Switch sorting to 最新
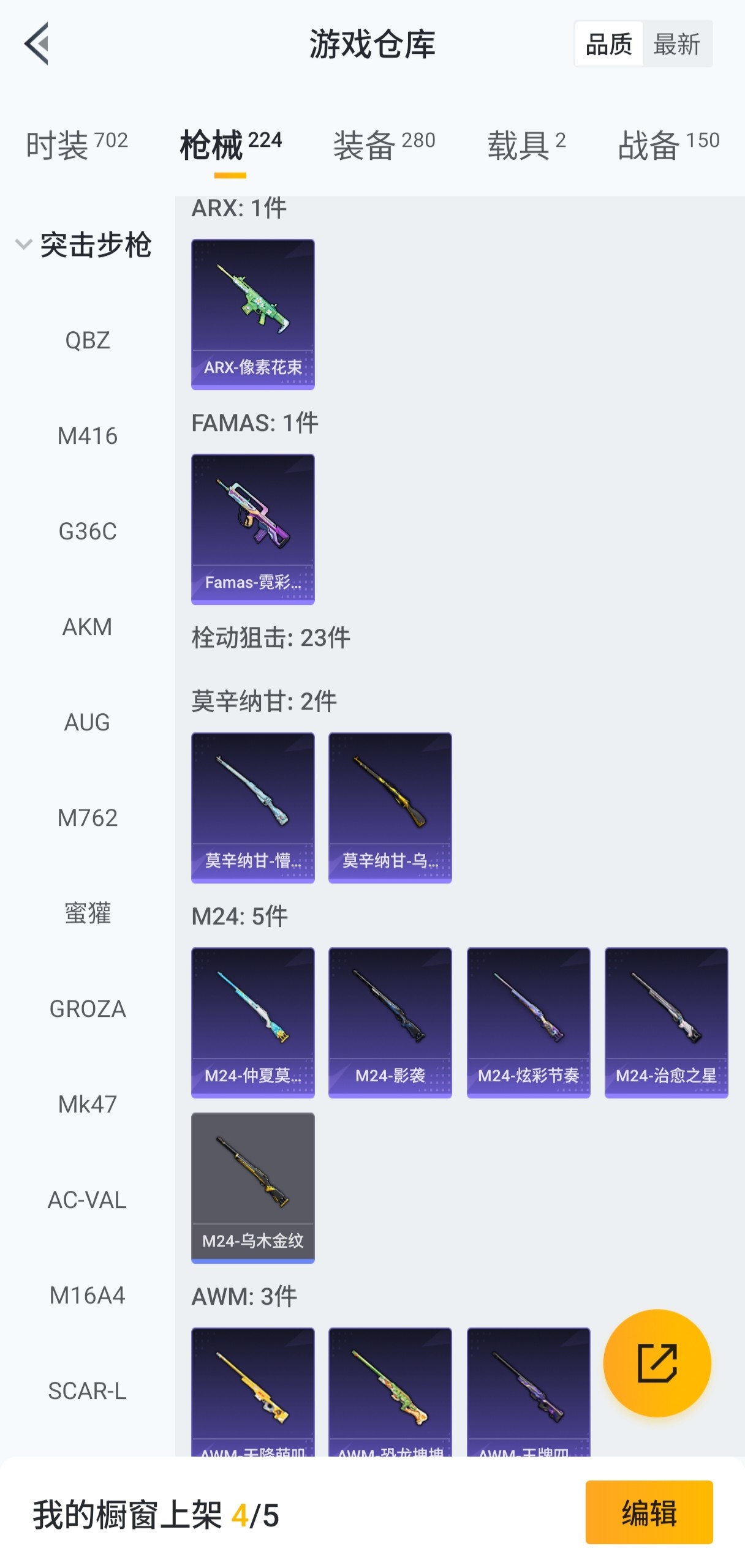 [x=676, y=44]
